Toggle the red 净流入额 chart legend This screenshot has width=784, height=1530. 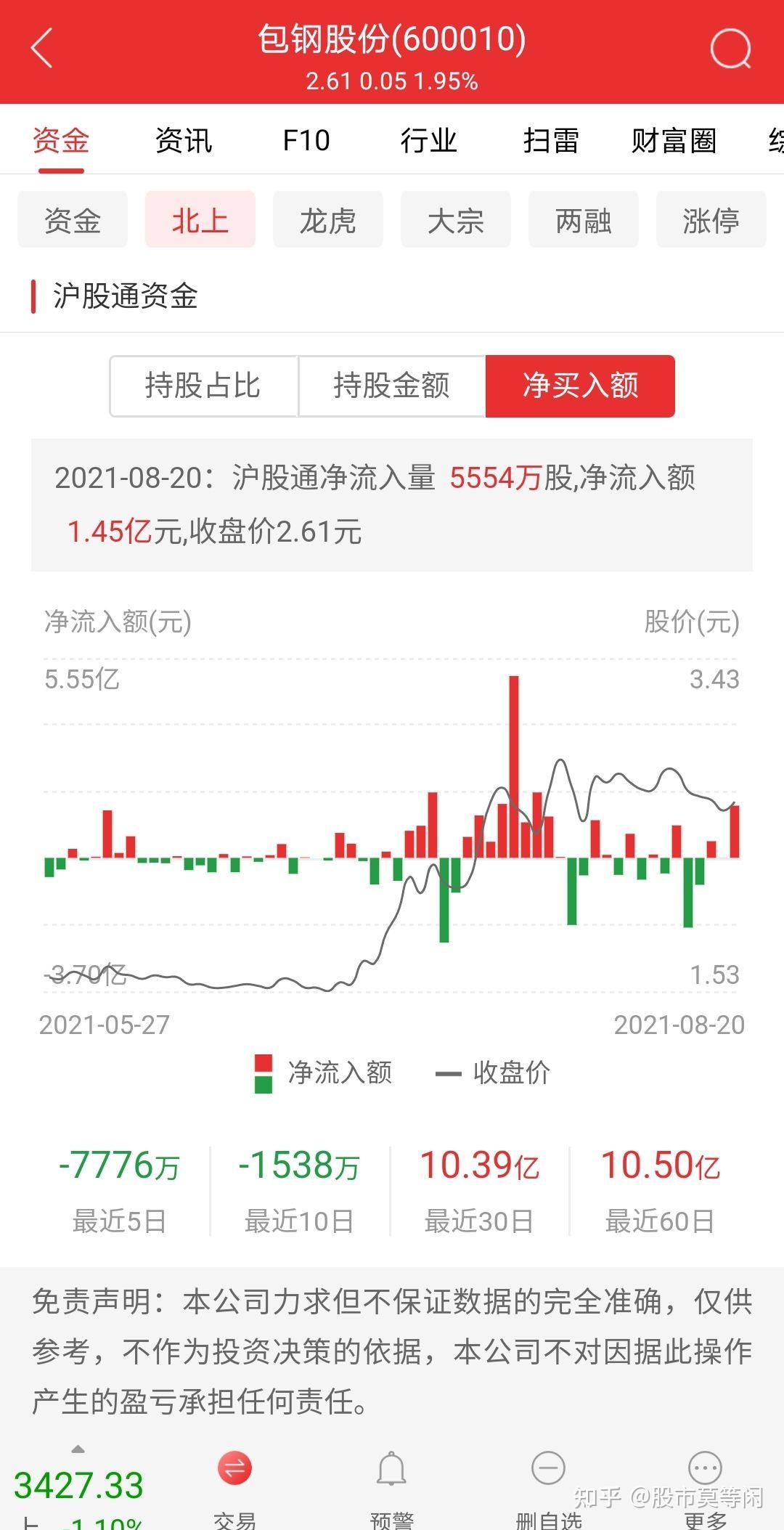tap(328, 1072)
